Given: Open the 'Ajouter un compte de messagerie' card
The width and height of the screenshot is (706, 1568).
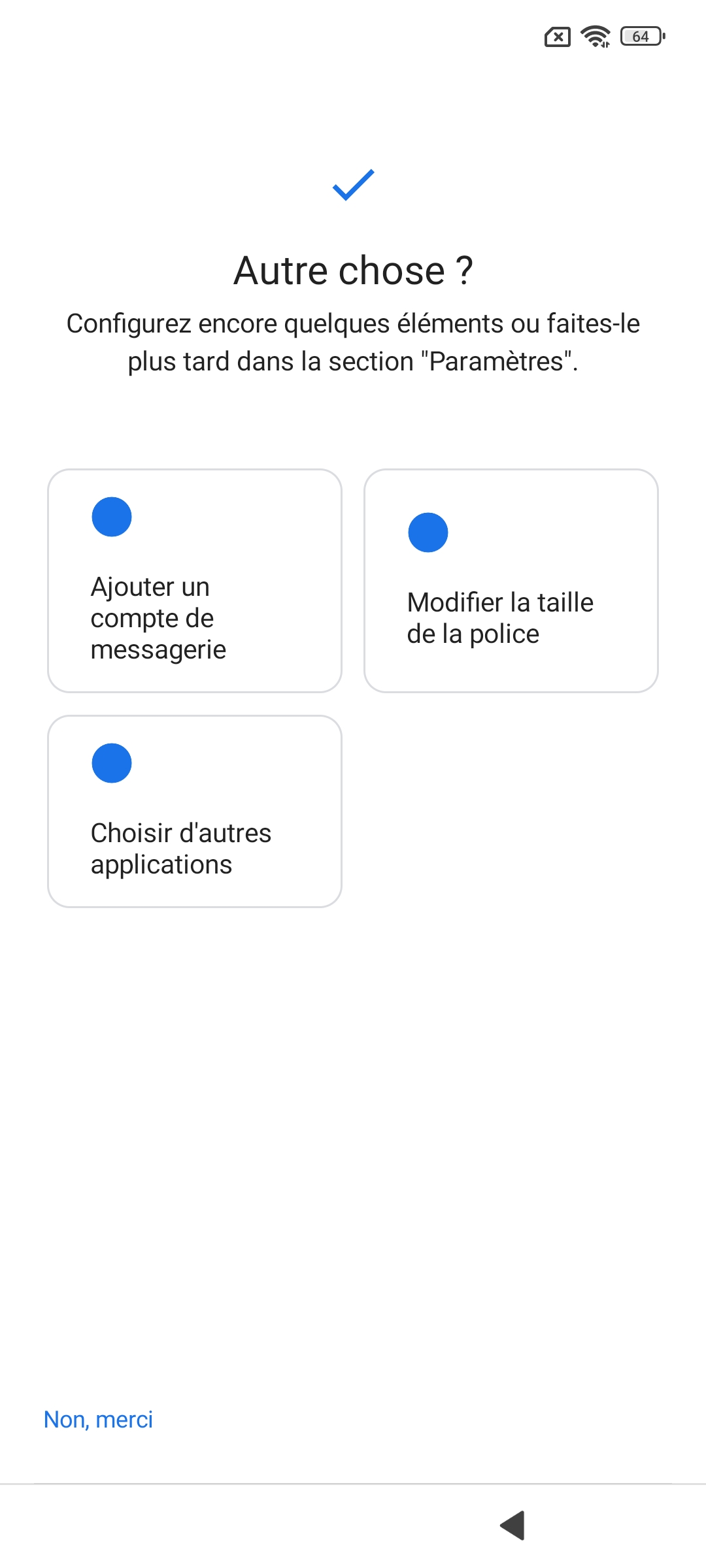Looking at the screenshot, I should (x=194, y=581).
